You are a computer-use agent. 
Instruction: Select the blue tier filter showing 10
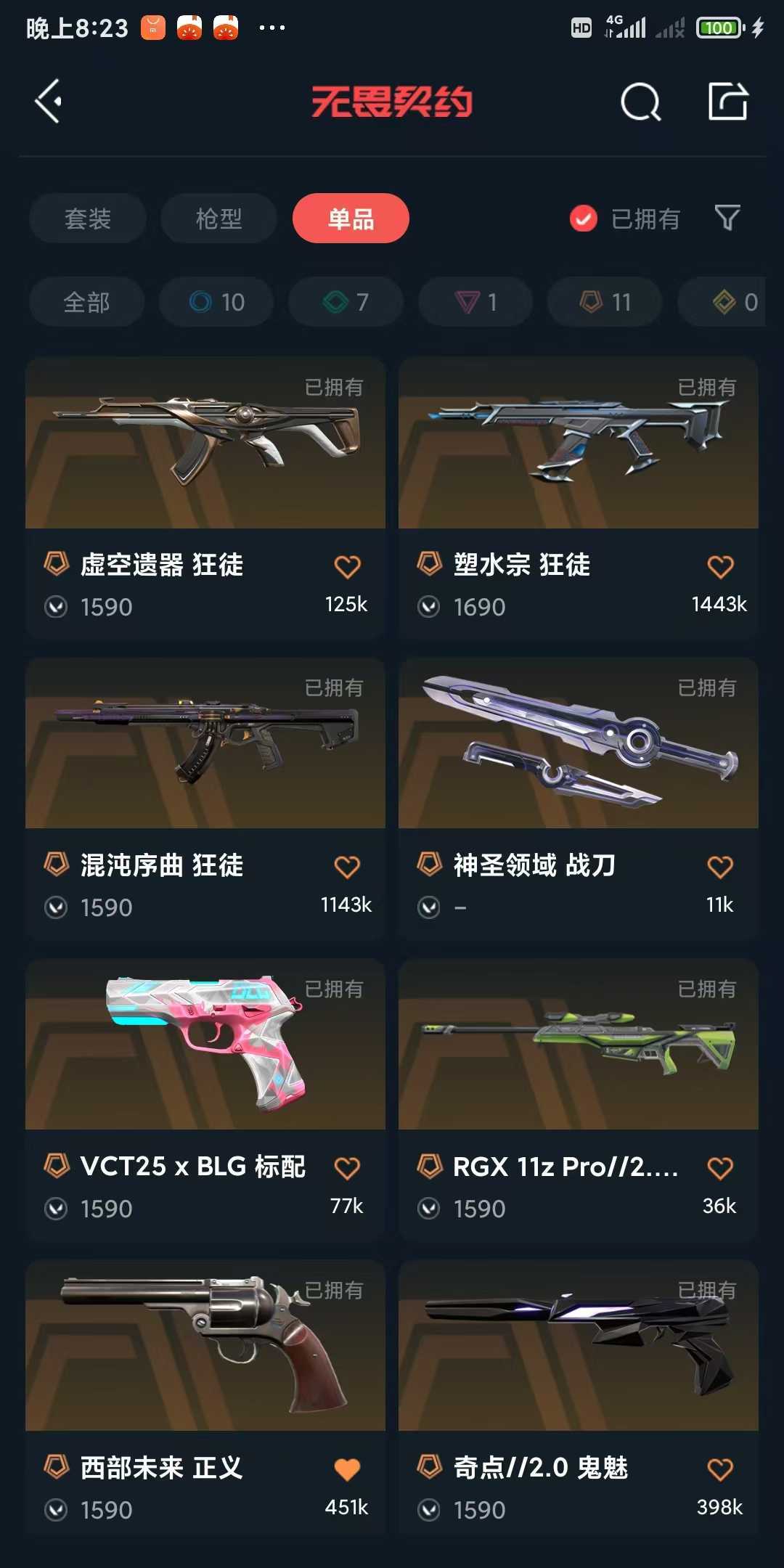tap(217, 302)
